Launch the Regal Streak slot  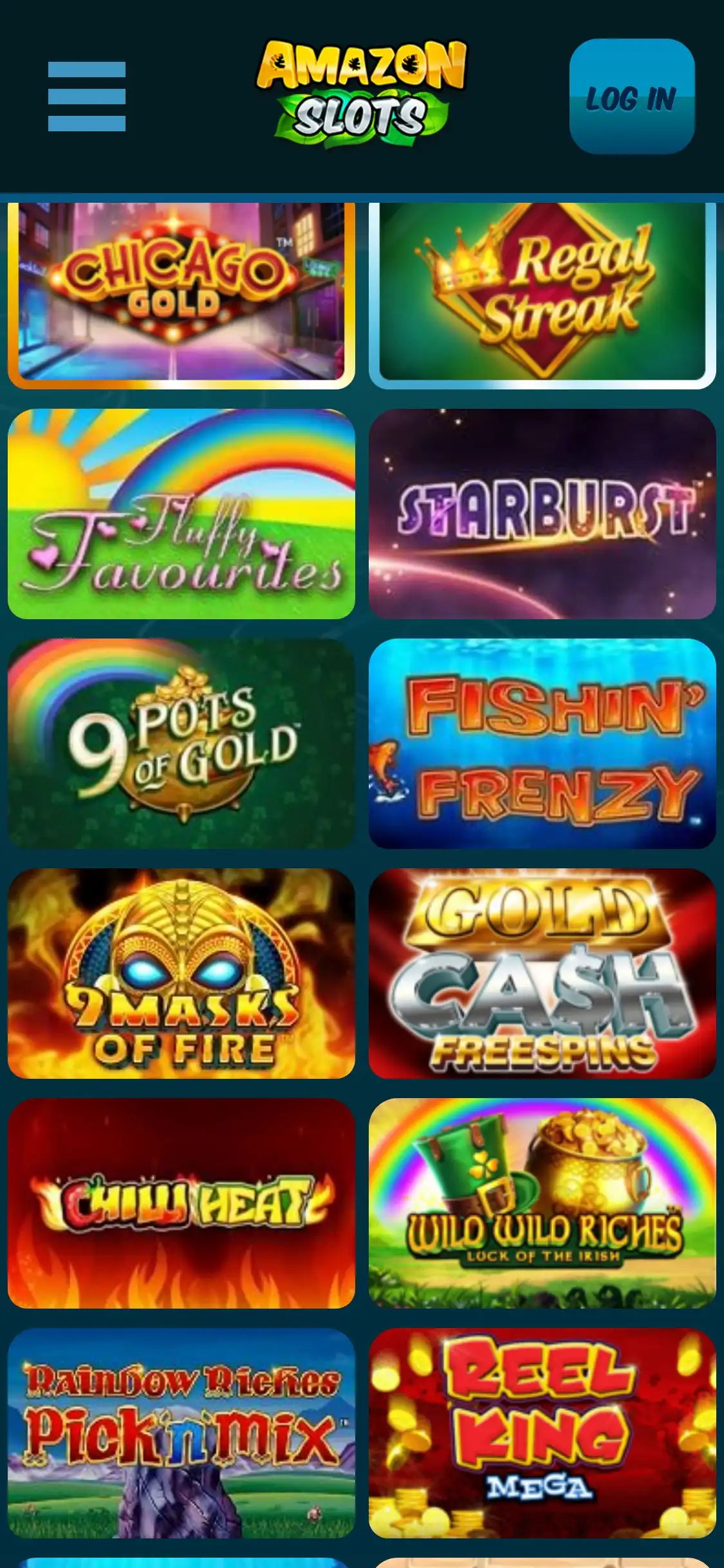coord(542,293)
